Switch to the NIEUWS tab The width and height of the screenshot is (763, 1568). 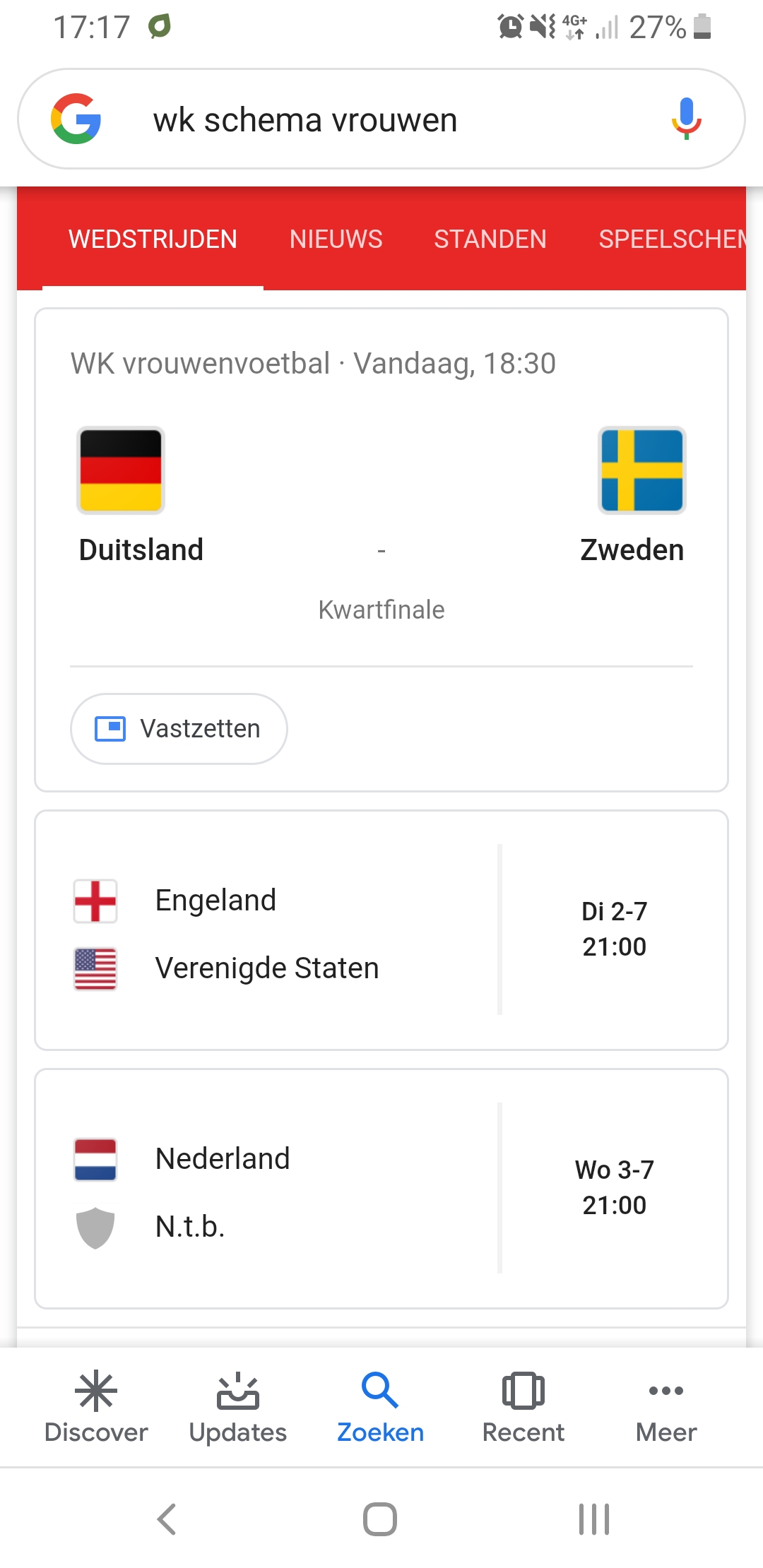point(336,239)
